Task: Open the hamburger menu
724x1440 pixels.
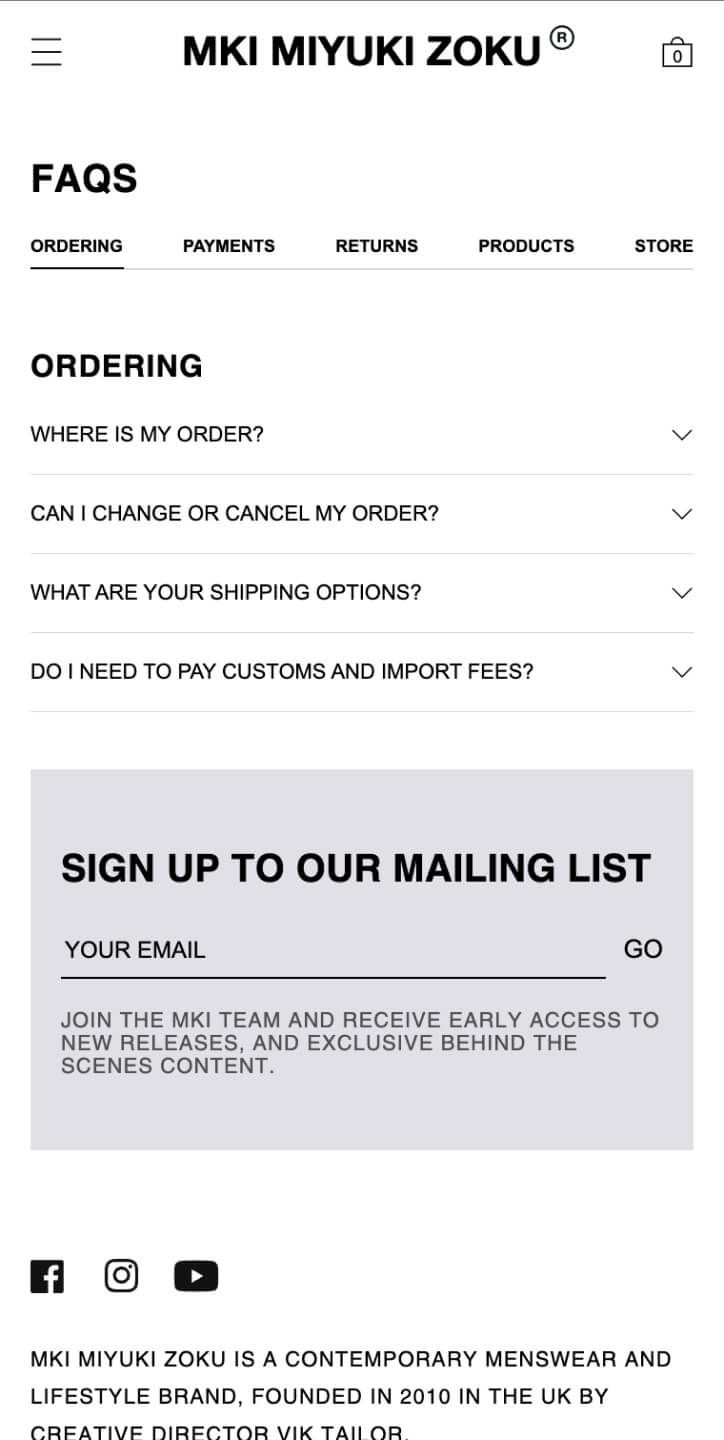Action: pyautogui.click(x=46, y=51)
